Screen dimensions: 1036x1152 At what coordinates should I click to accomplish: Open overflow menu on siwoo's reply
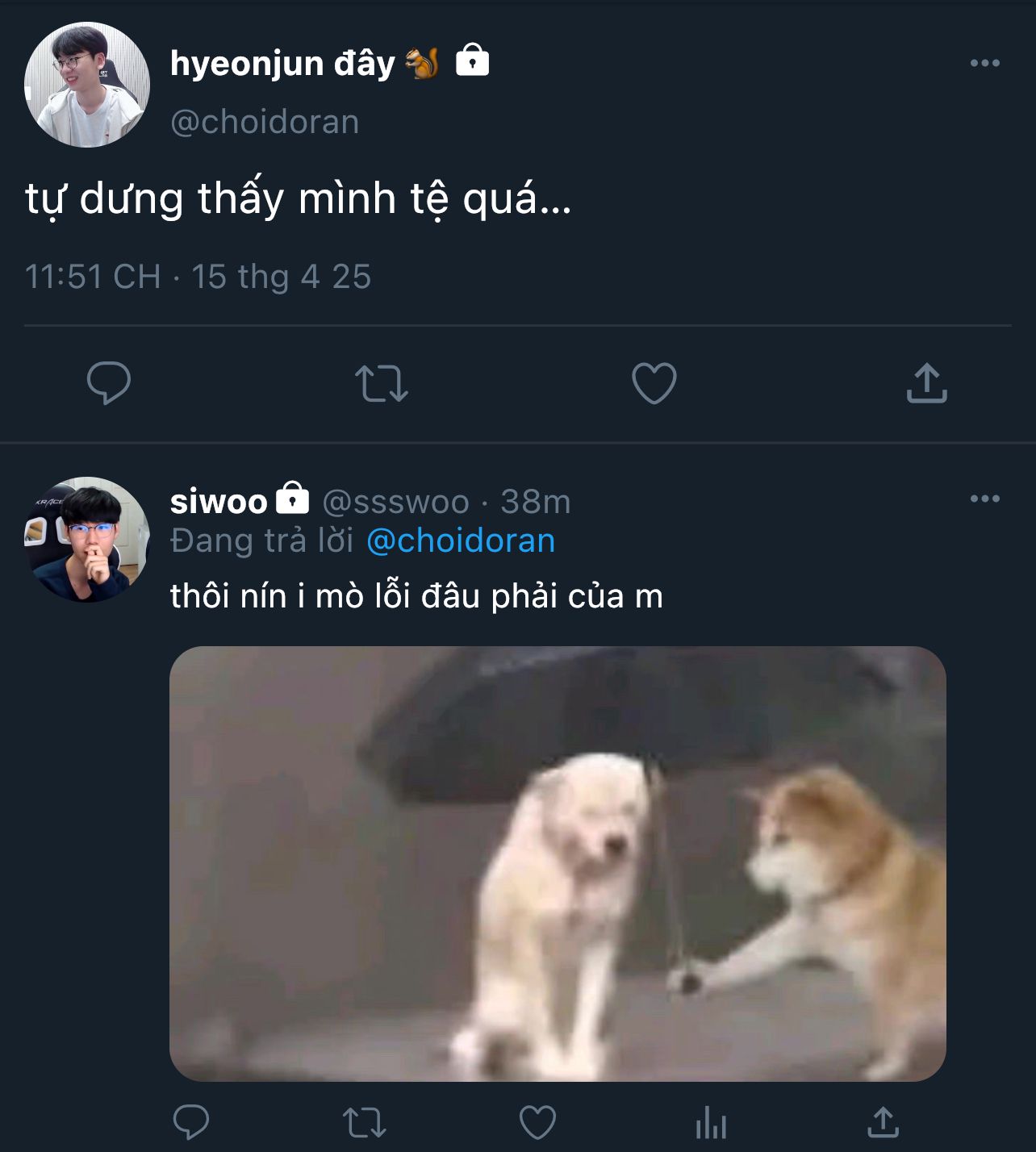(x=984, y=499)
